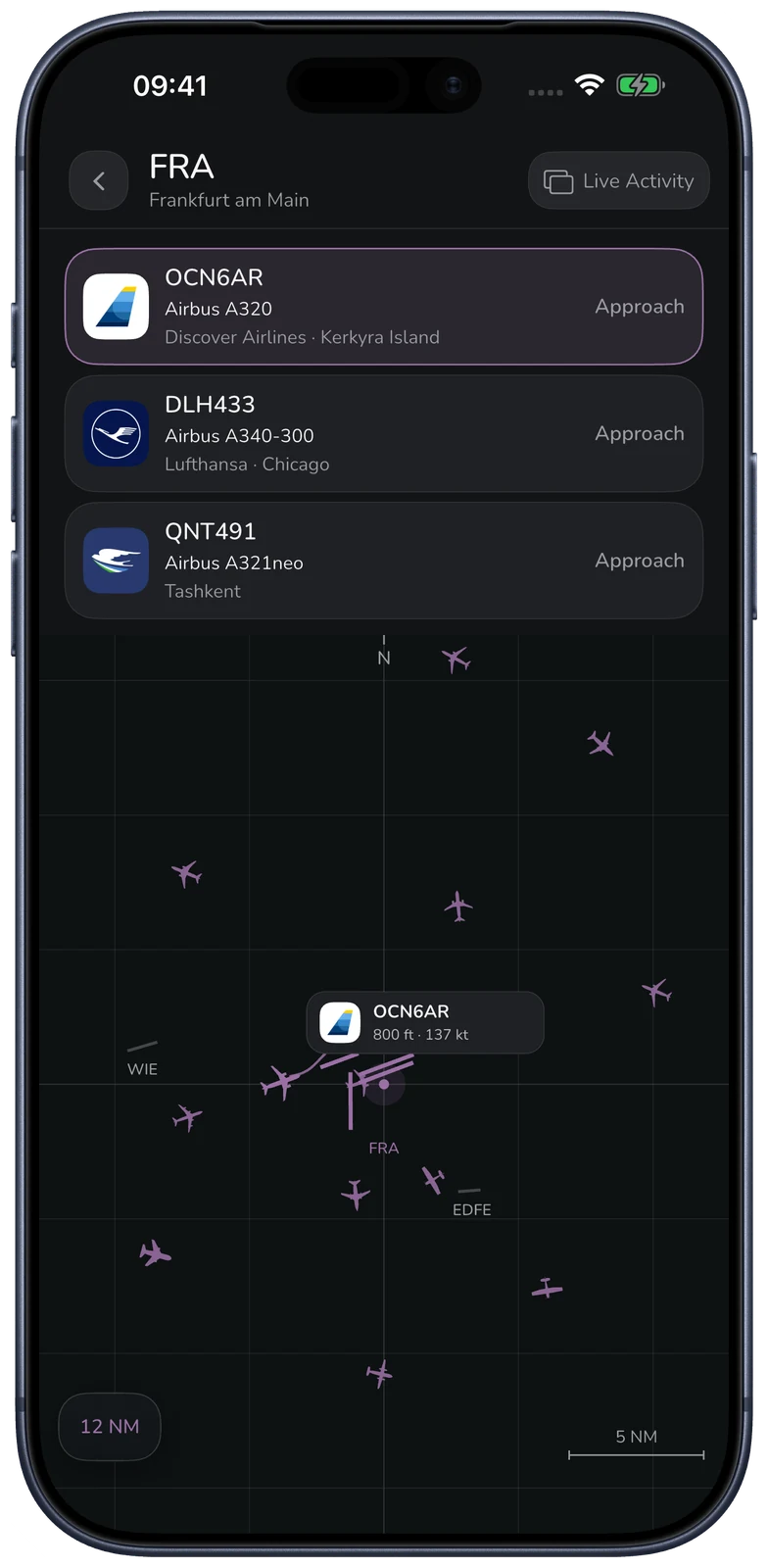The width and height of the screenshot is (768, 1568).
Task: Select the QNT491 Tashkent flight card
Action: [x=384, y=561]
